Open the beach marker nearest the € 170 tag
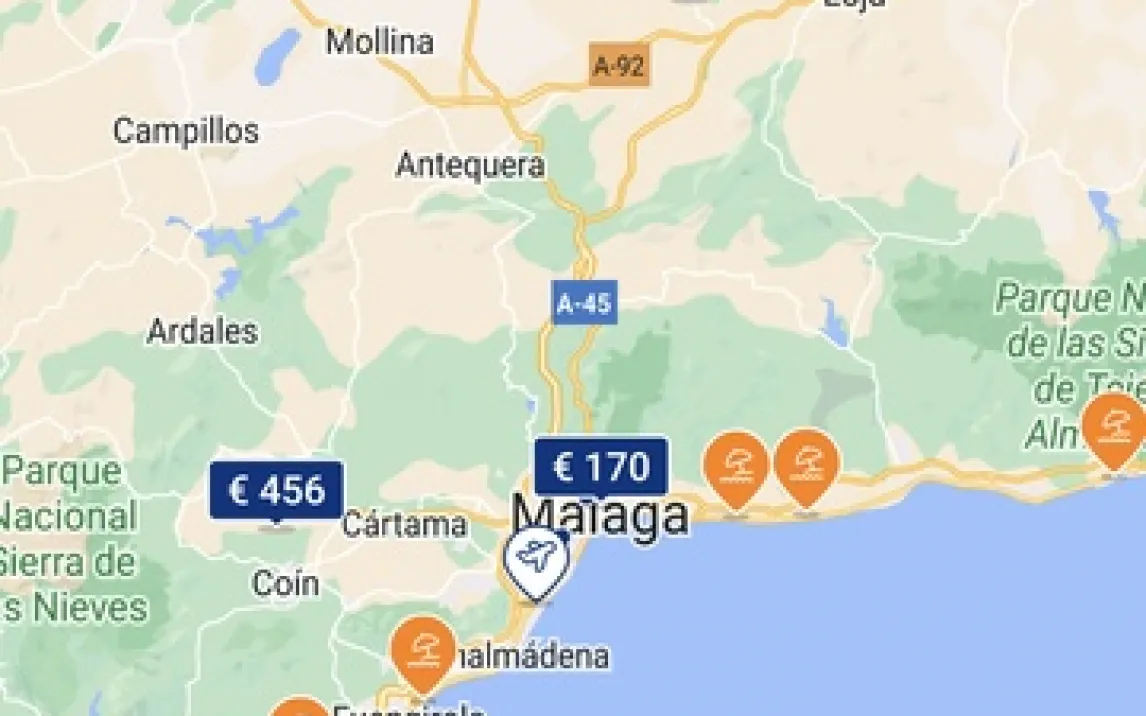 pyautogui.click(x=736, y=464)
